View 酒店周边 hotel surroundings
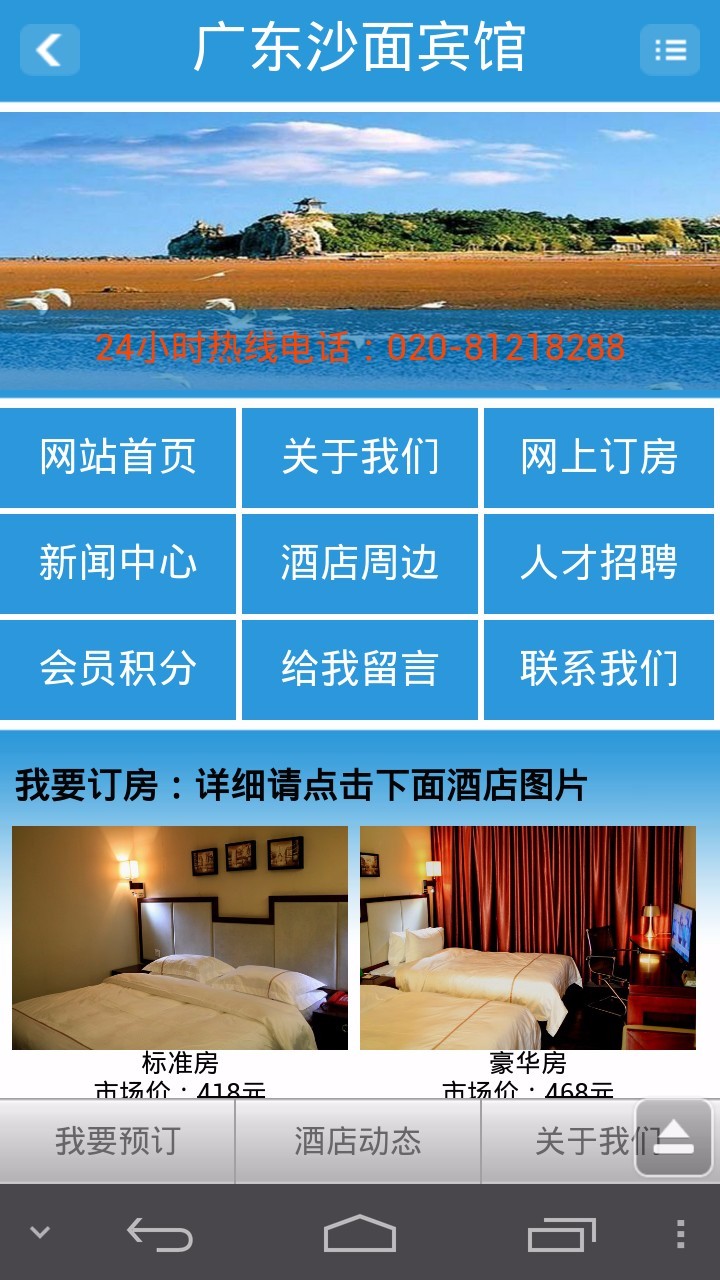 click(358, 563)
